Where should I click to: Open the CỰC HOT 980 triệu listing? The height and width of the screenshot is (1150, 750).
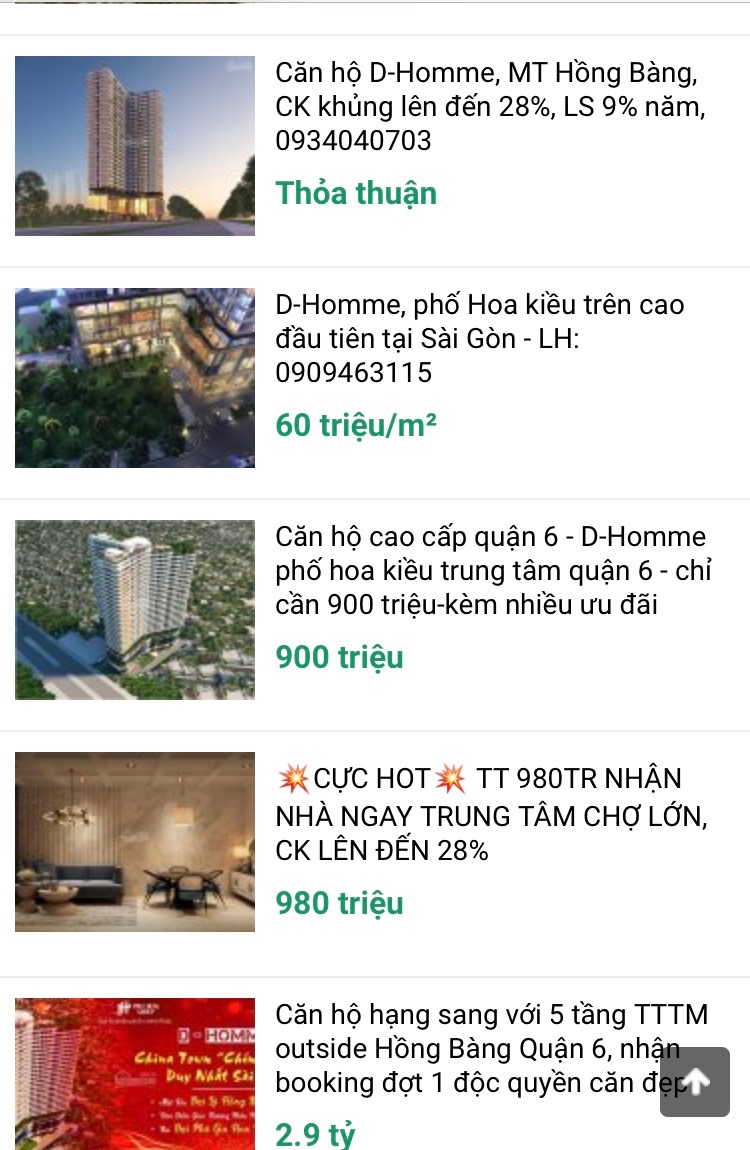click(490, 814)
